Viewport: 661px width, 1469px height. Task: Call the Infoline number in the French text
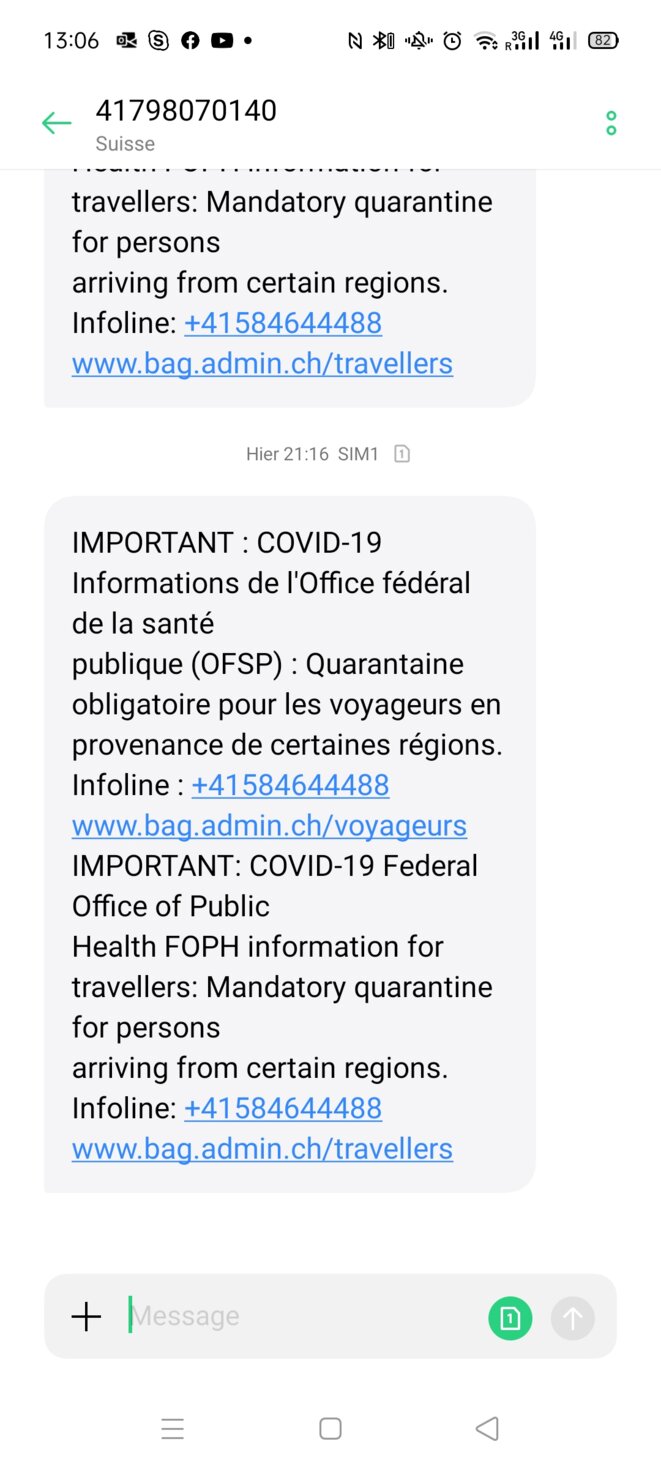coord(290,785)
